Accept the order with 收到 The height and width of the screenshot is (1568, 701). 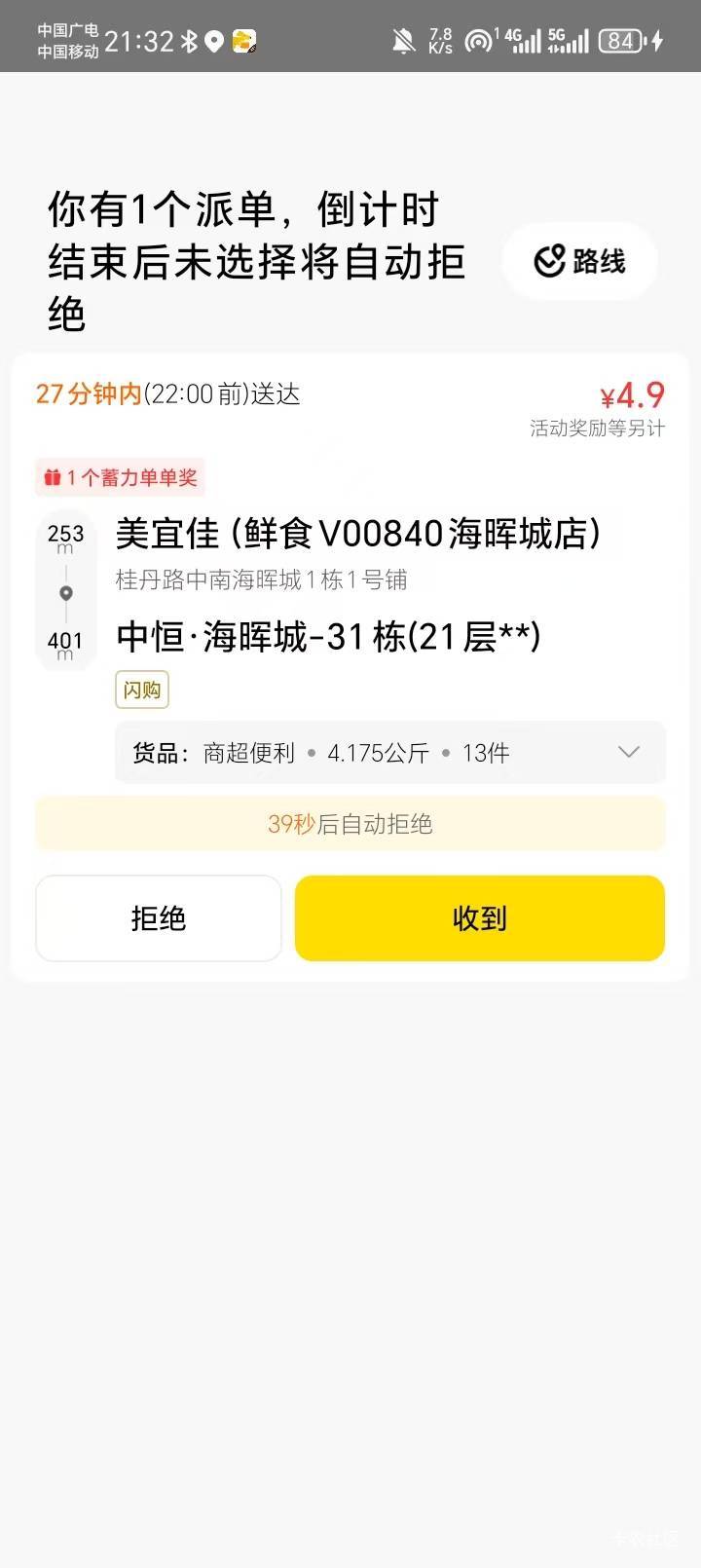[480, 918]
